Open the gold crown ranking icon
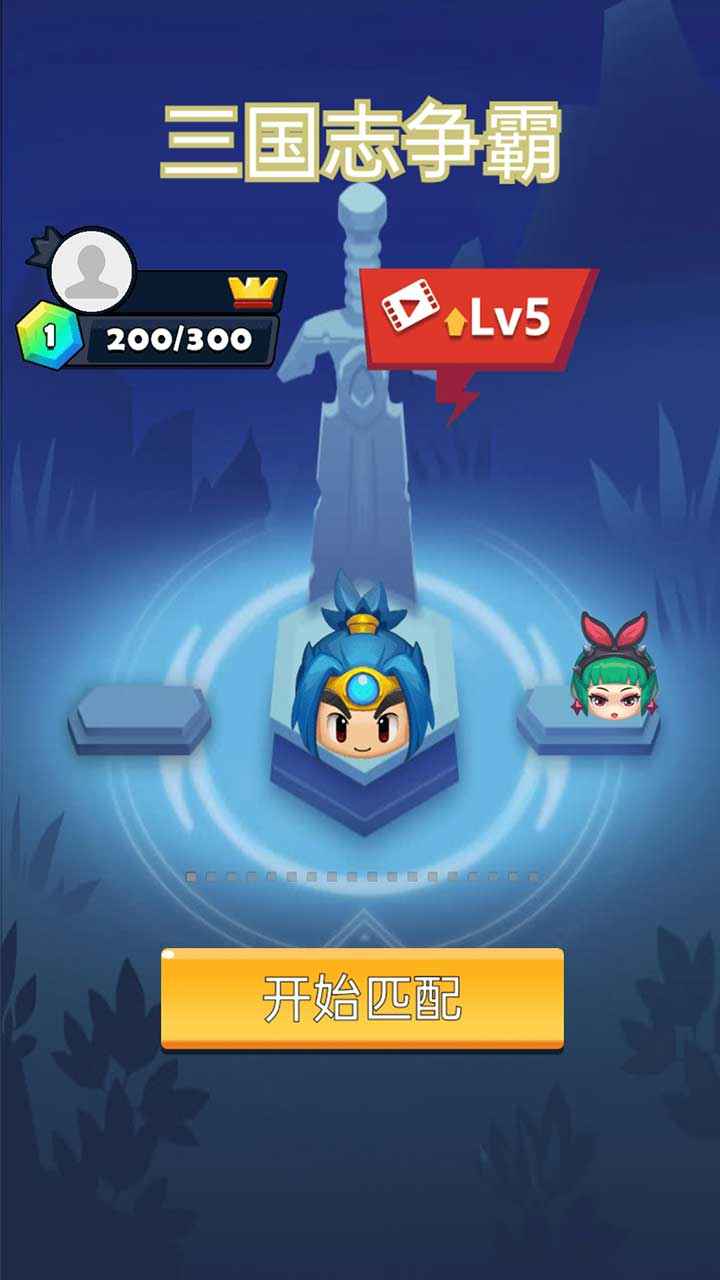Screen dimensions: 720x1280 pyautogui.click(x=251, y=292)
